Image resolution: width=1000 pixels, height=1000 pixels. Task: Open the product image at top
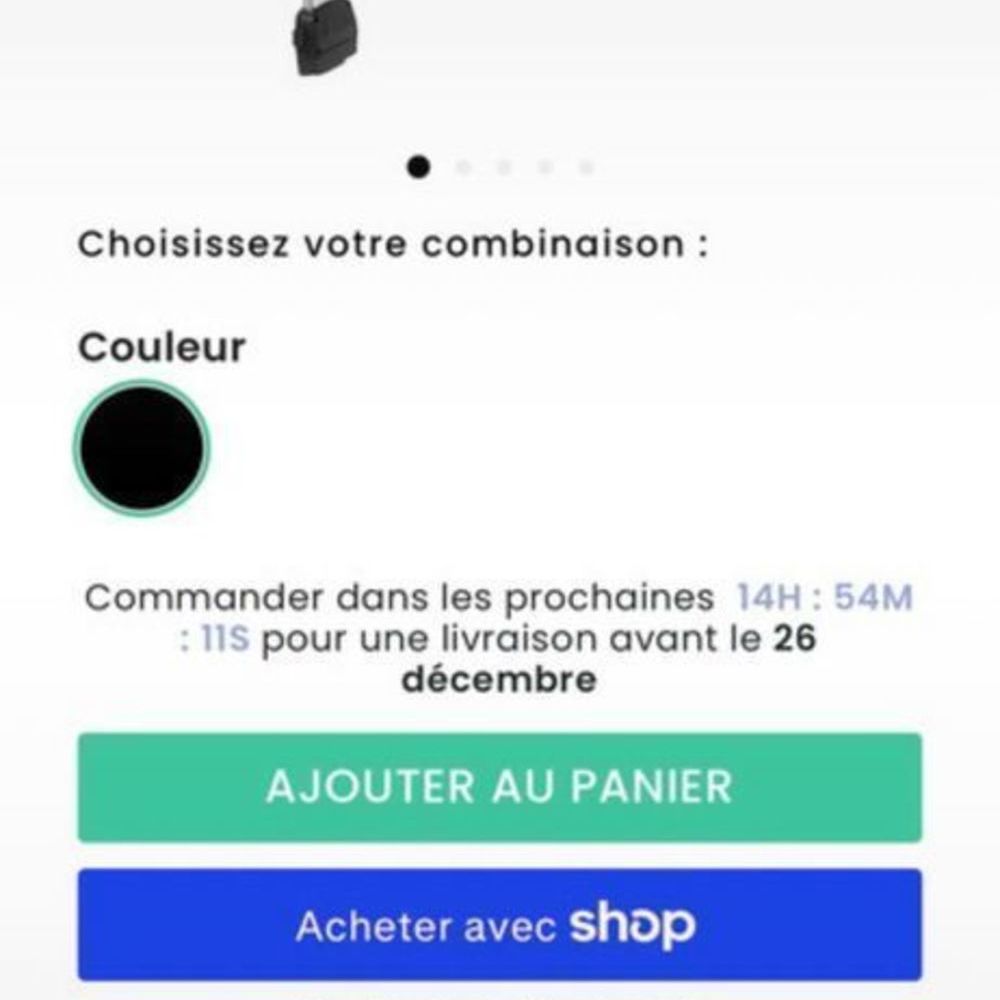coord(325,40)
